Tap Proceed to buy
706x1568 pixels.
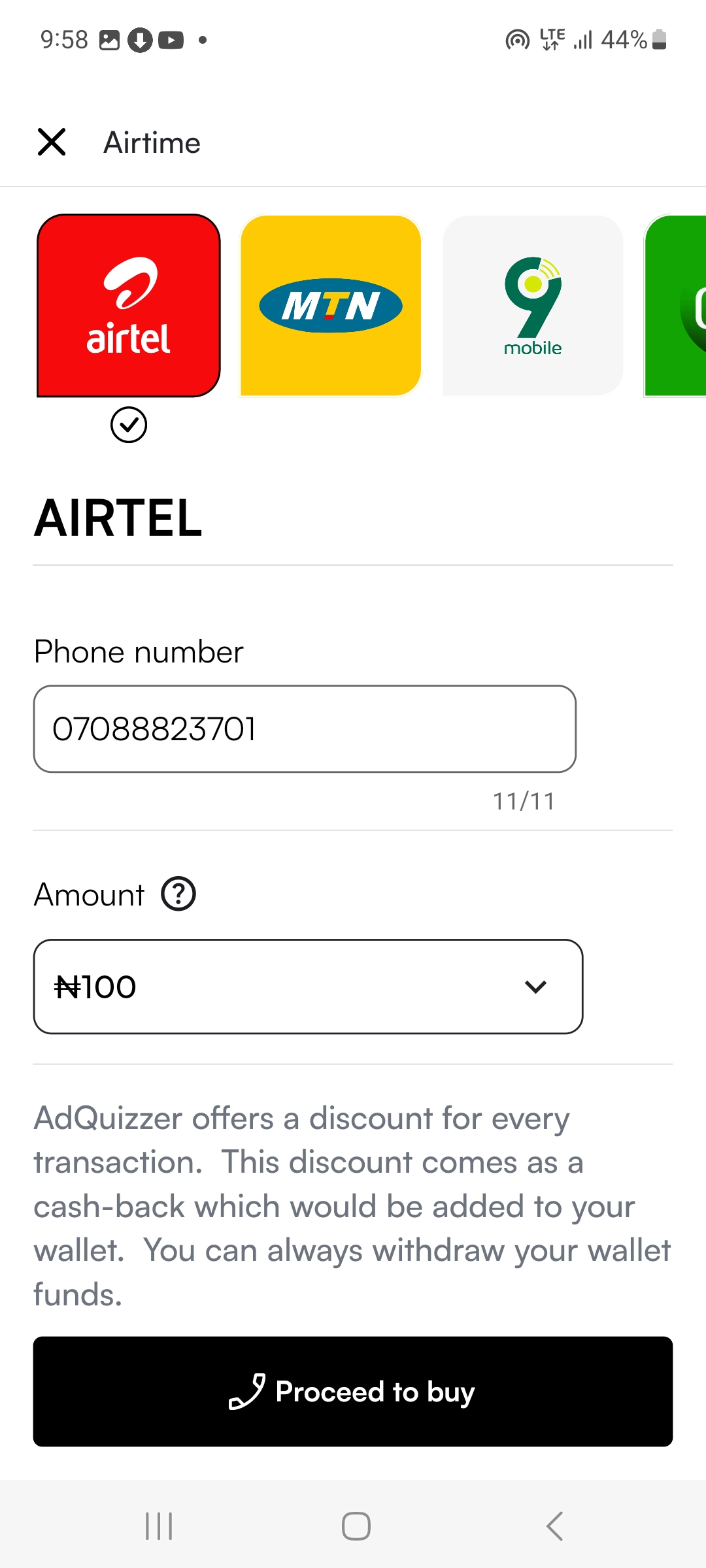353,1391
